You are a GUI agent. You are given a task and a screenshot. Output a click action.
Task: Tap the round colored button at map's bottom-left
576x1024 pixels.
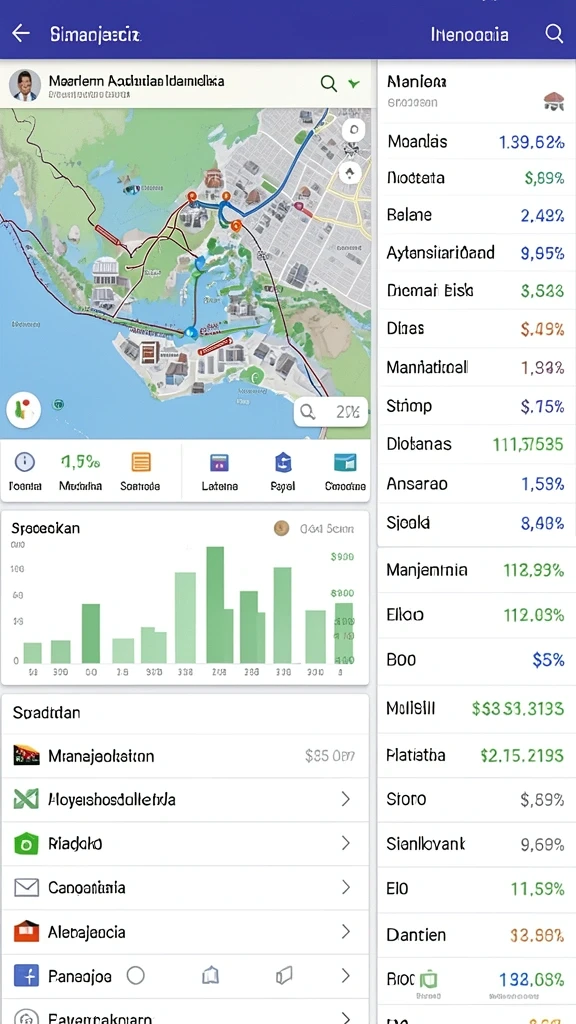click(x=24, y=410)
